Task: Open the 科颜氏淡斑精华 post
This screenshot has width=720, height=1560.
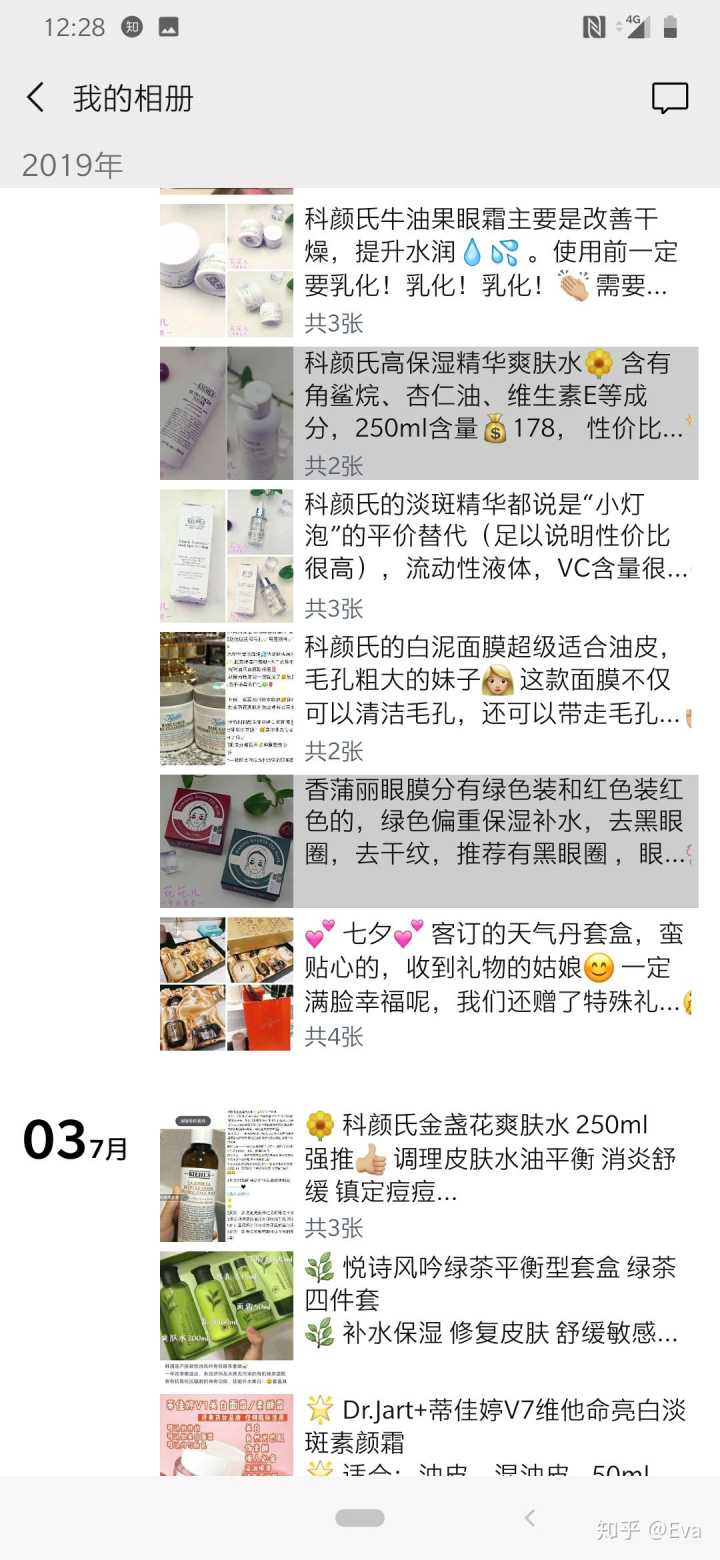Action: [x=495, y=538]
